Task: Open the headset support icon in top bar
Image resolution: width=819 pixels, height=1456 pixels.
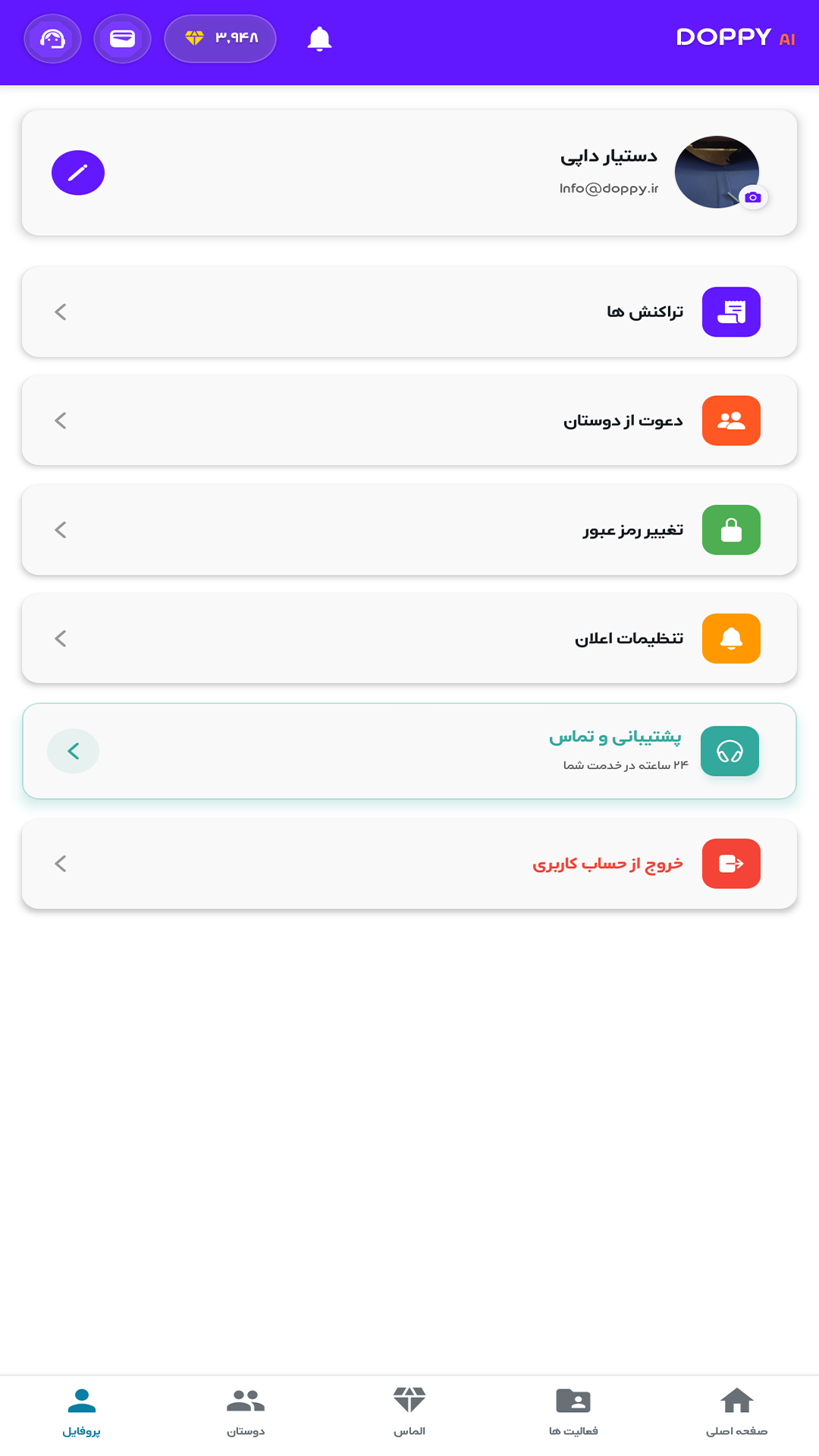Action: 52,39
